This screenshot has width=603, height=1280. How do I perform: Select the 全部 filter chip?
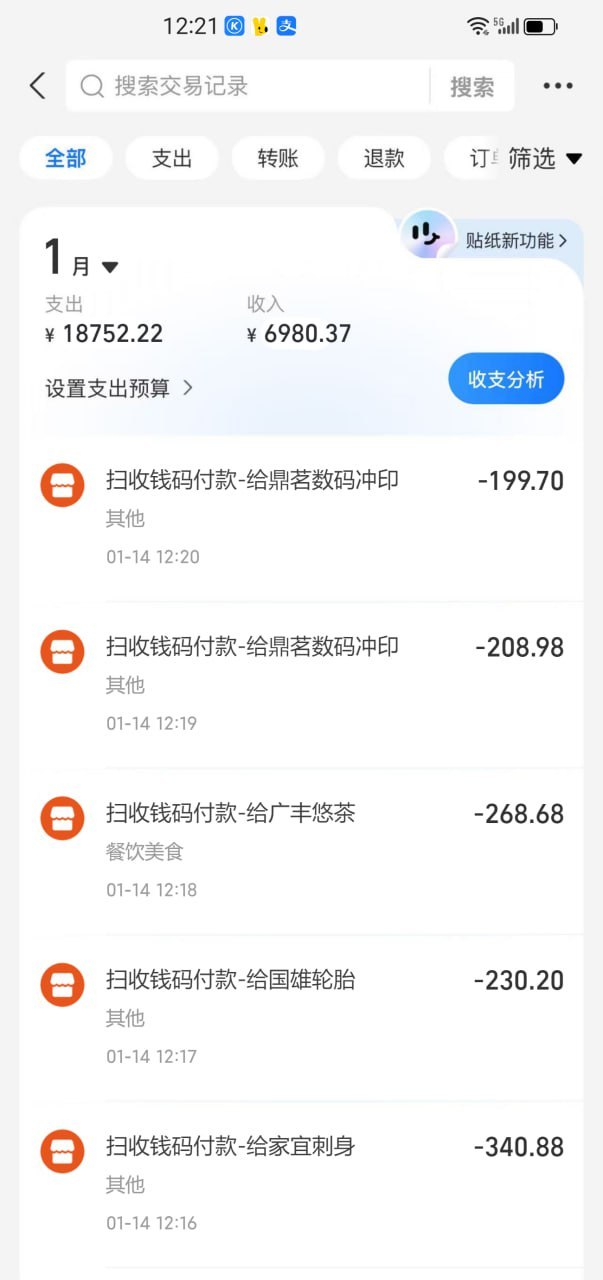[66, 158]
